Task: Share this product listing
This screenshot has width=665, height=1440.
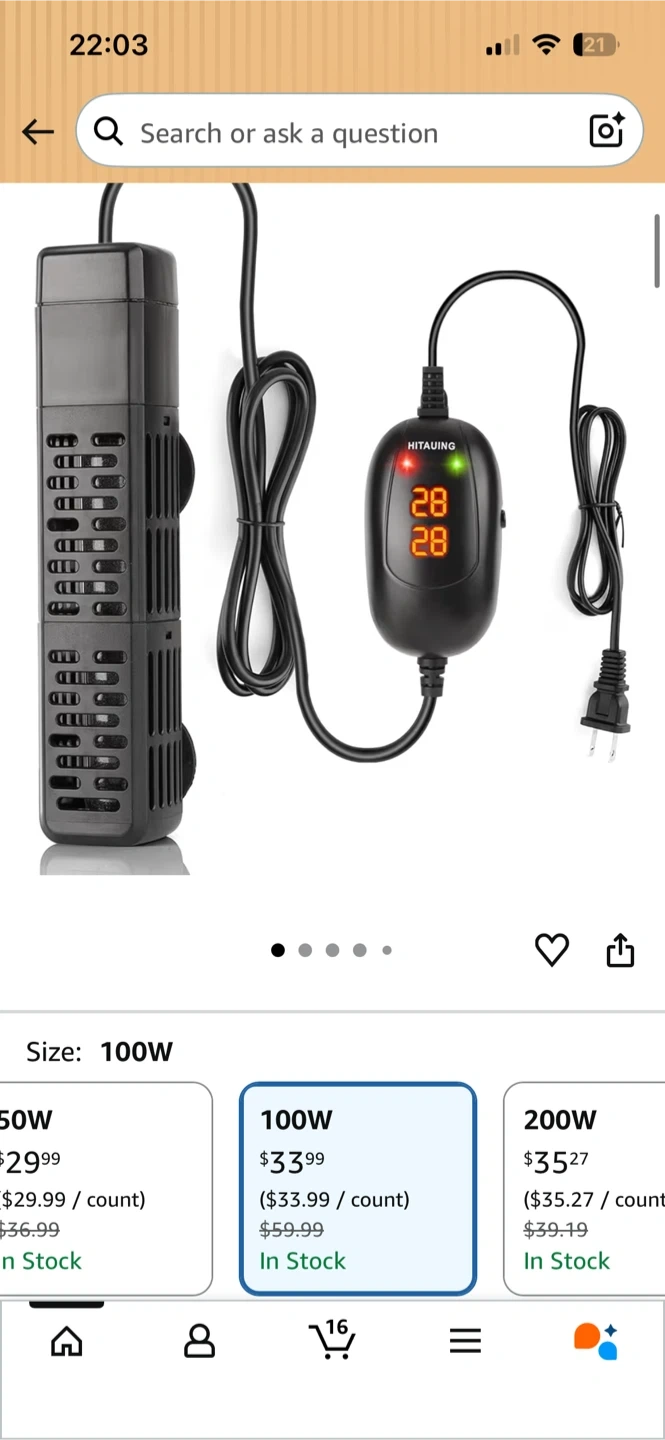Action: tap(620, 950)
